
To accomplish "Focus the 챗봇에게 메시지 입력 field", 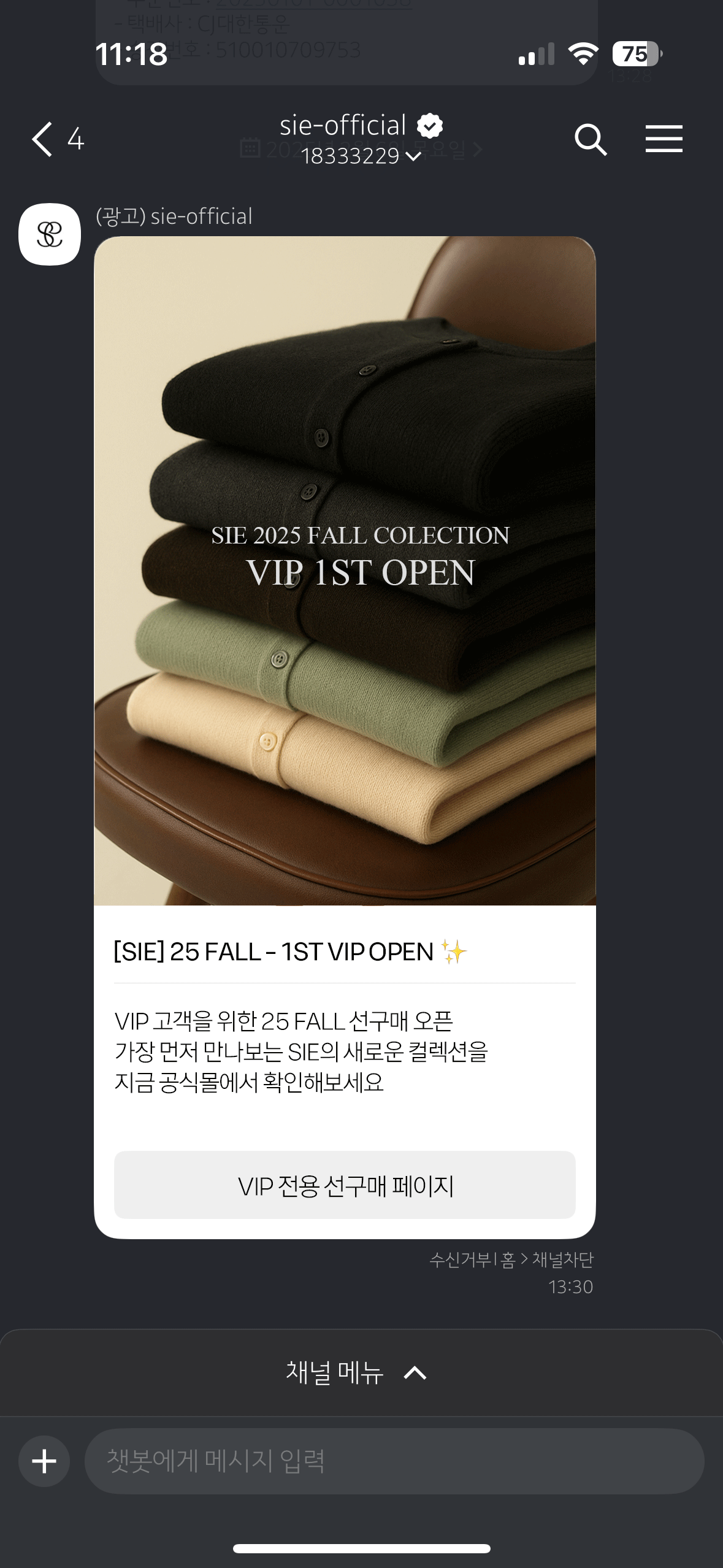I will click(x=394, y=1461).
